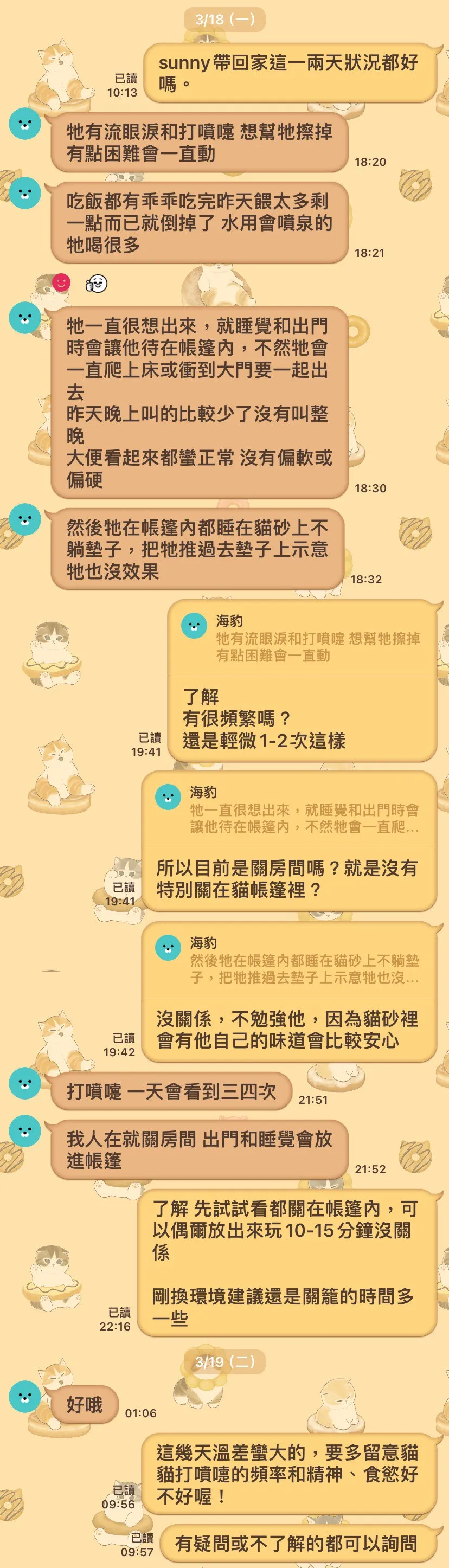View profile avatar next to 好哦 message
449x1568 pixels.
pos(25,1397)
